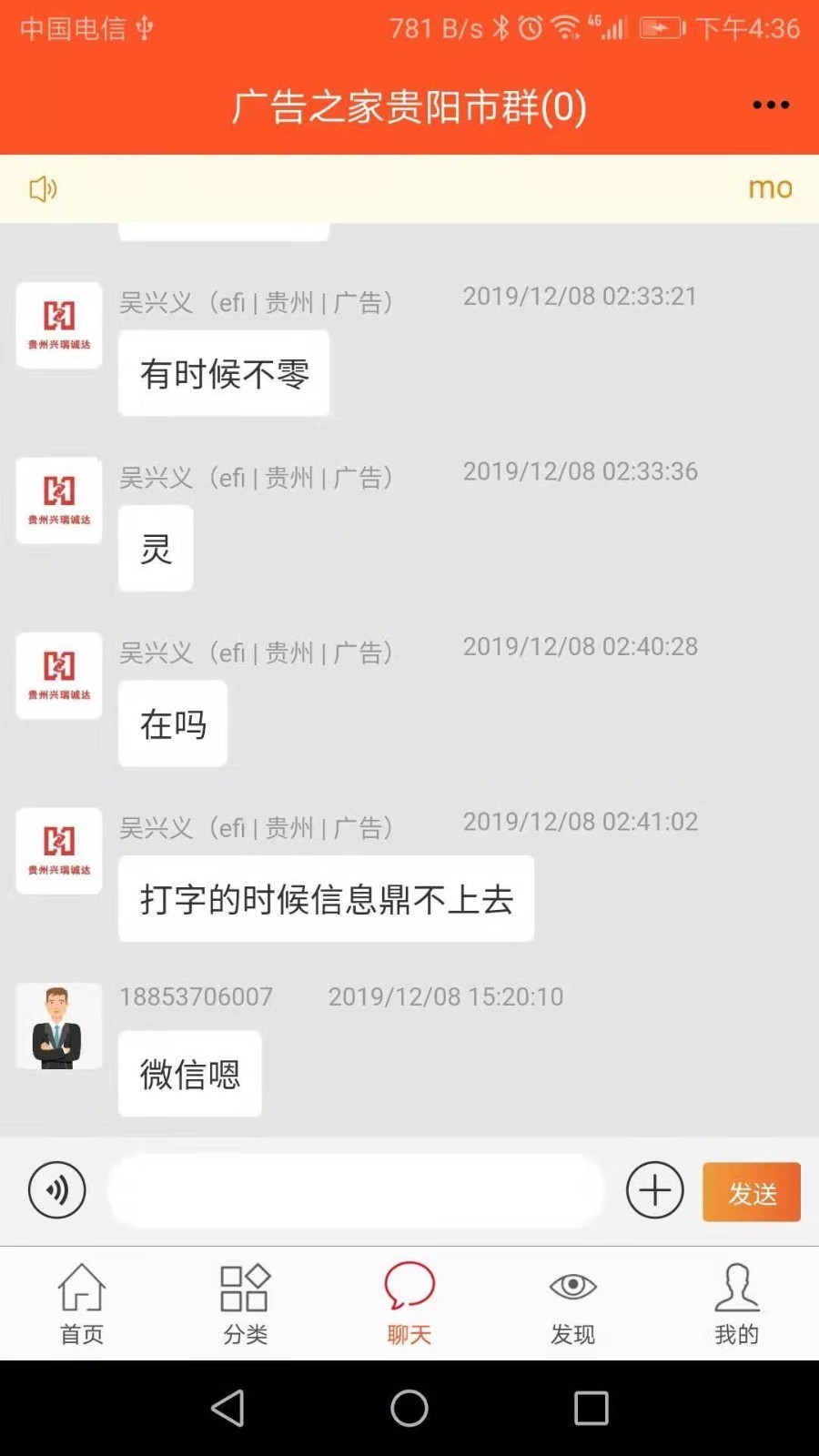Open the three-dot overflow menu
Viewport: 819px width, 1456px height.
770,106
